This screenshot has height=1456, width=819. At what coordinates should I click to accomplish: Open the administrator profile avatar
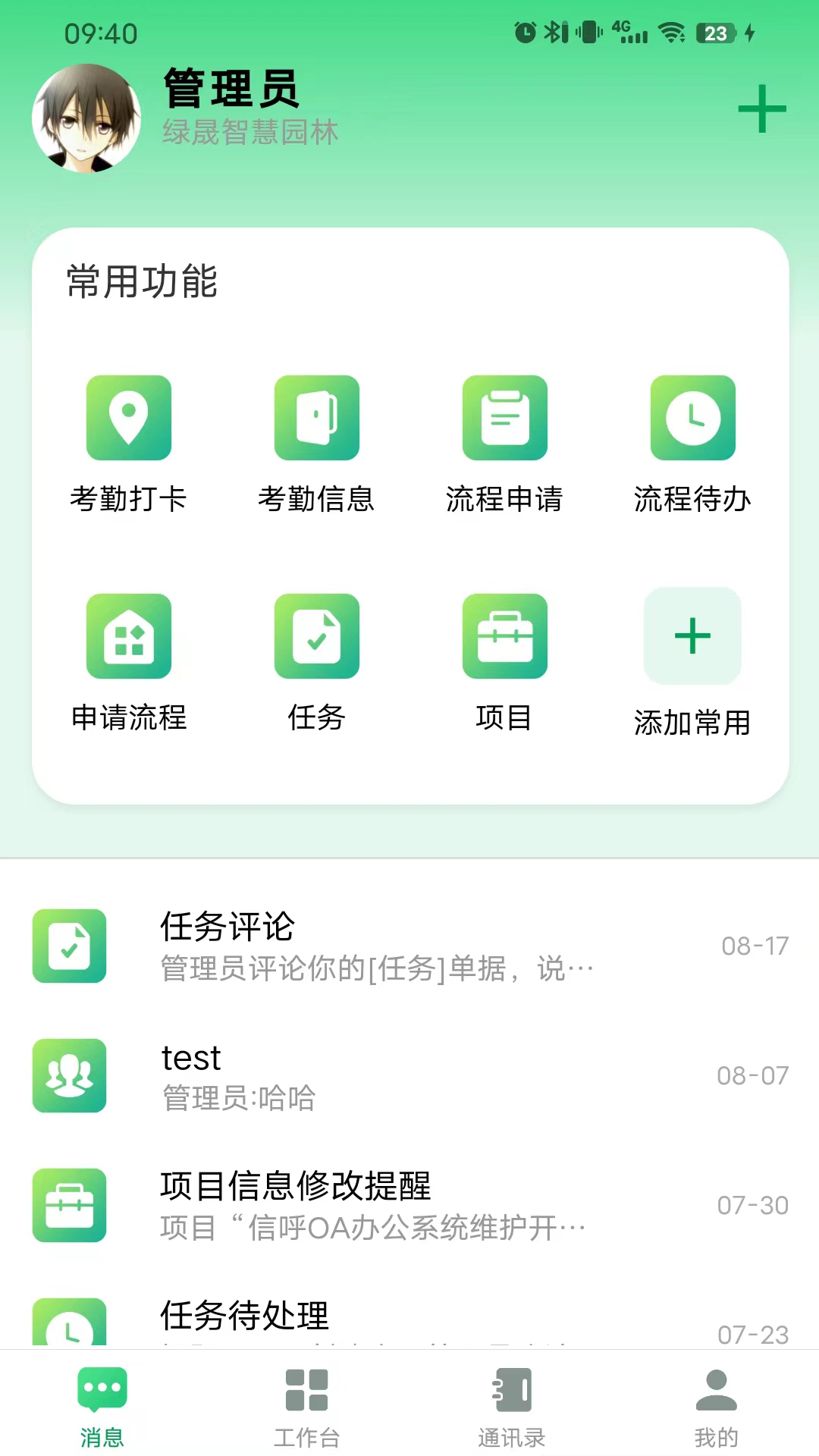pos(86,118)
